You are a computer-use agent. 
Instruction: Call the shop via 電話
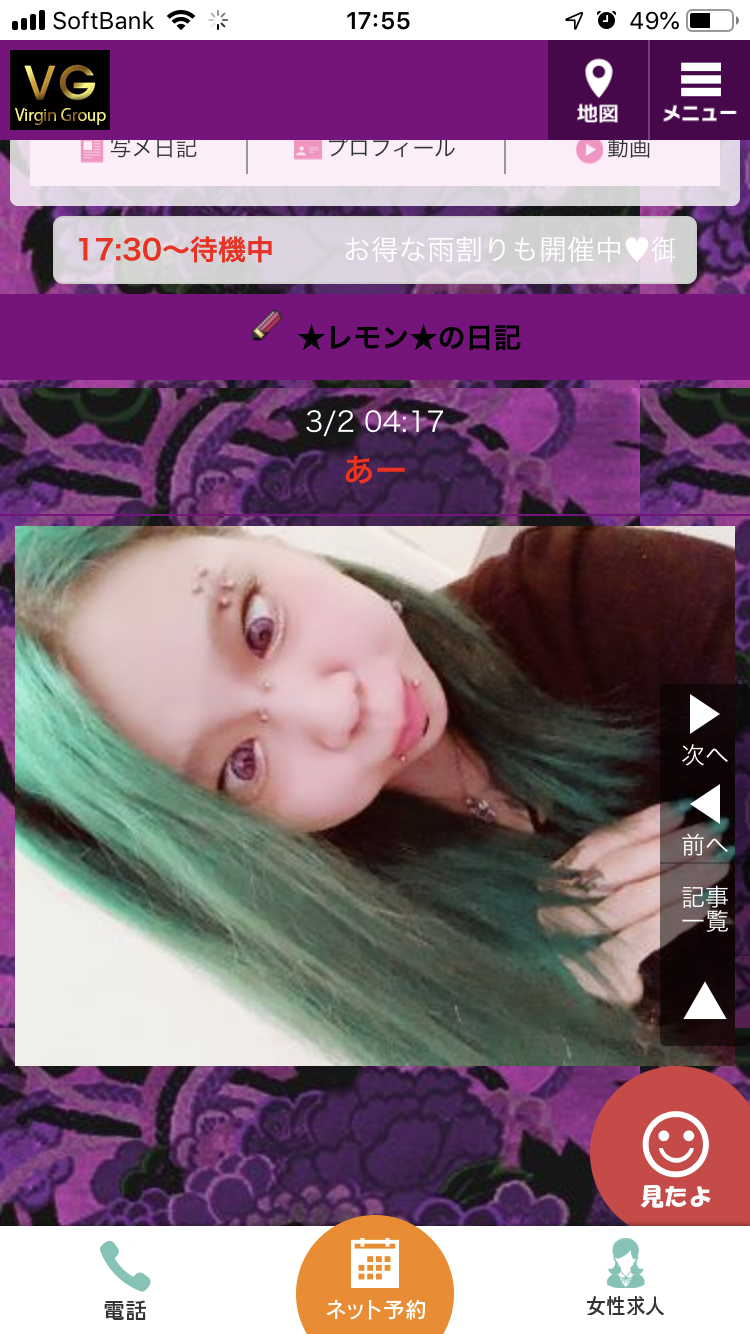pyautogui.click(x=125, y=1280)
